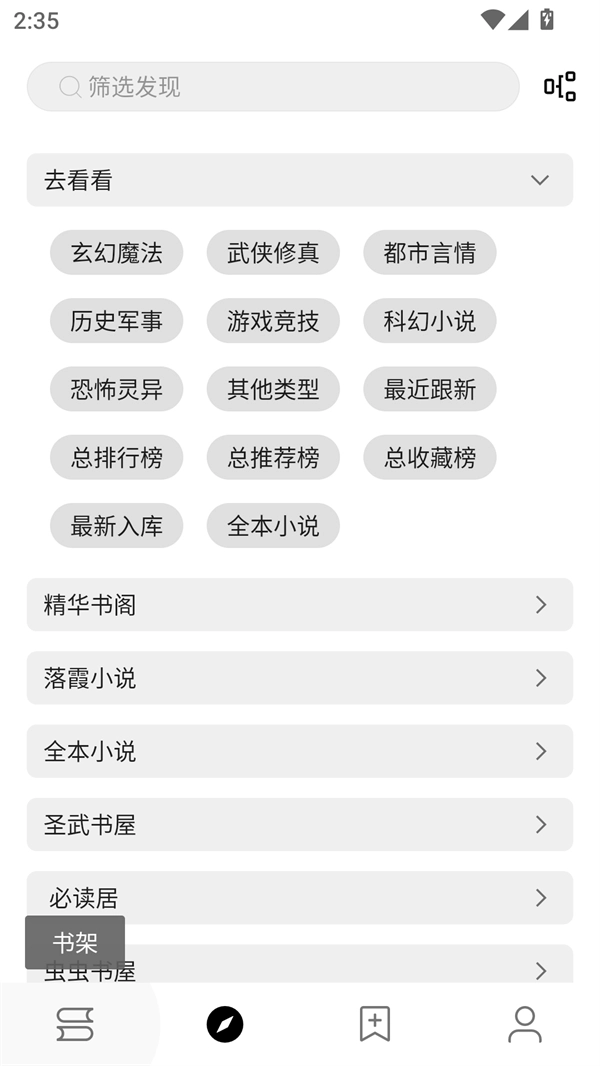Collapse the 去看看 section
Viewport: 600px width, 1066px height.
point(539,180)
